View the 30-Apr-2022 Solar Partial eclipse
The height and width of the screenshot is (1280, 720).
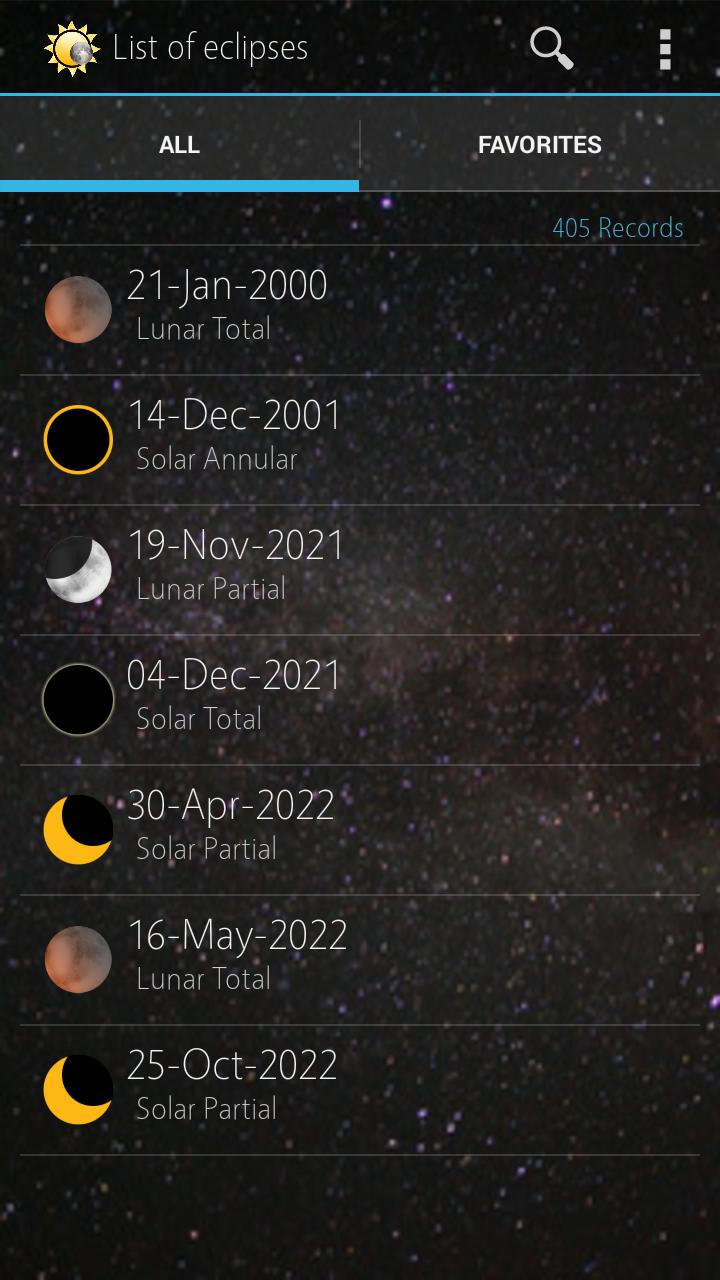tap(360, 830)
